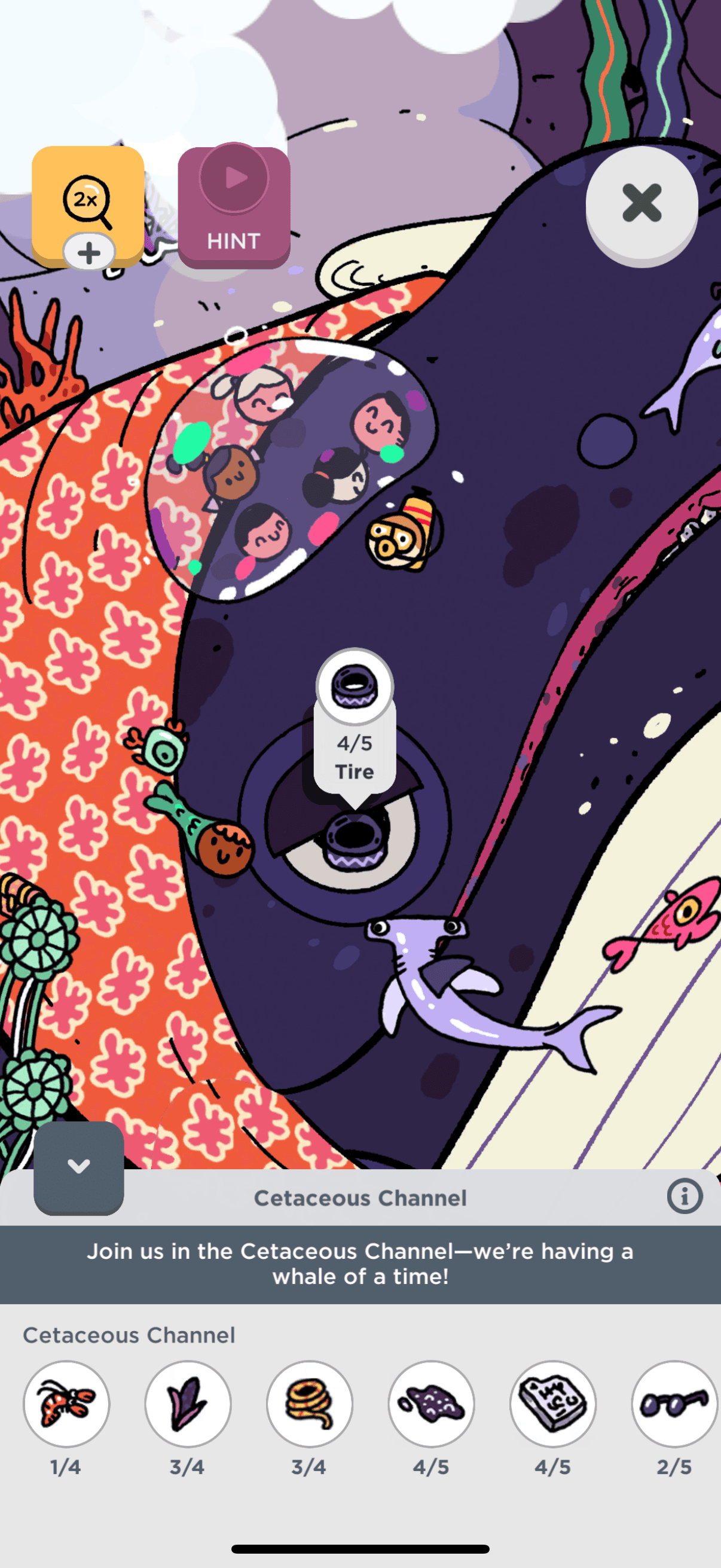Viewport: 721px width, 1568px height.
Task: Close the level with the X button
Action: tap(641, 204)
